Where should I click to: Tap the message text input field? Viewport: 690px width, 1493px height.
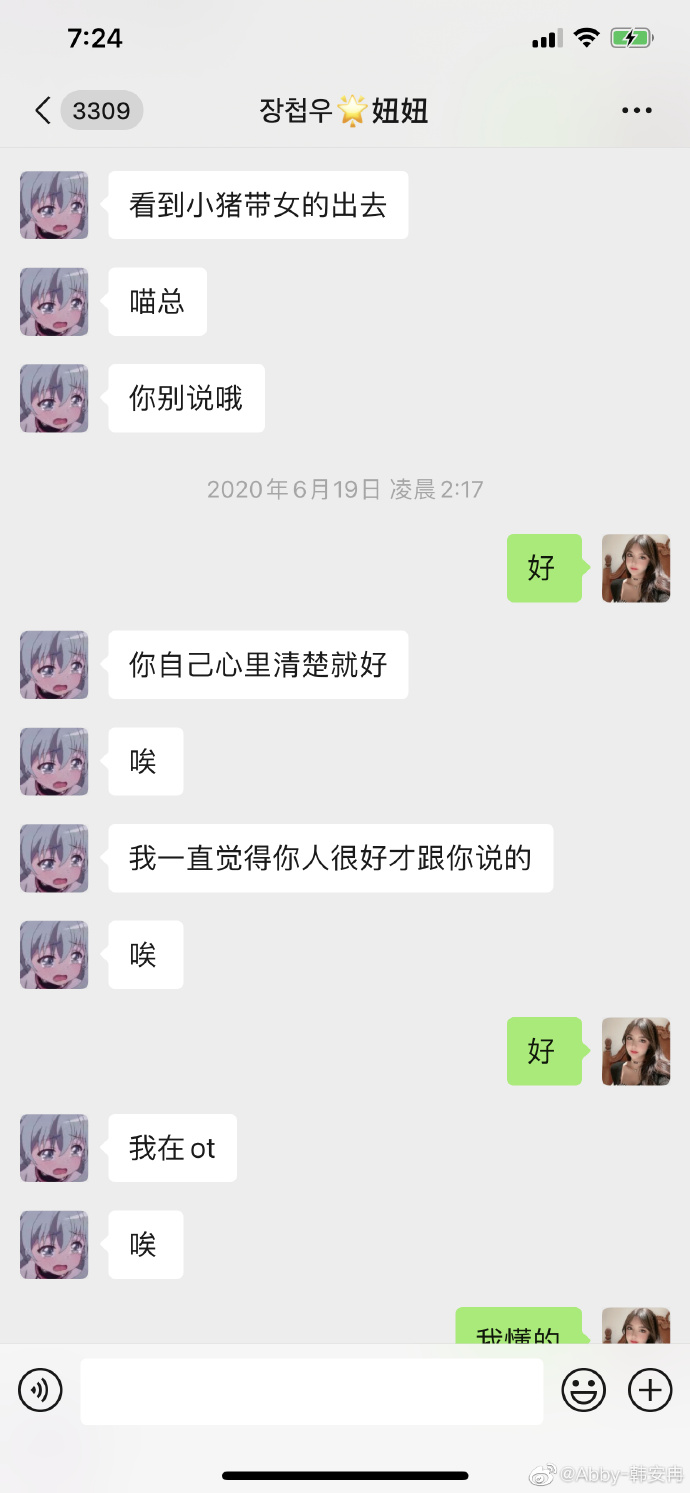(x=311, y=1390)
